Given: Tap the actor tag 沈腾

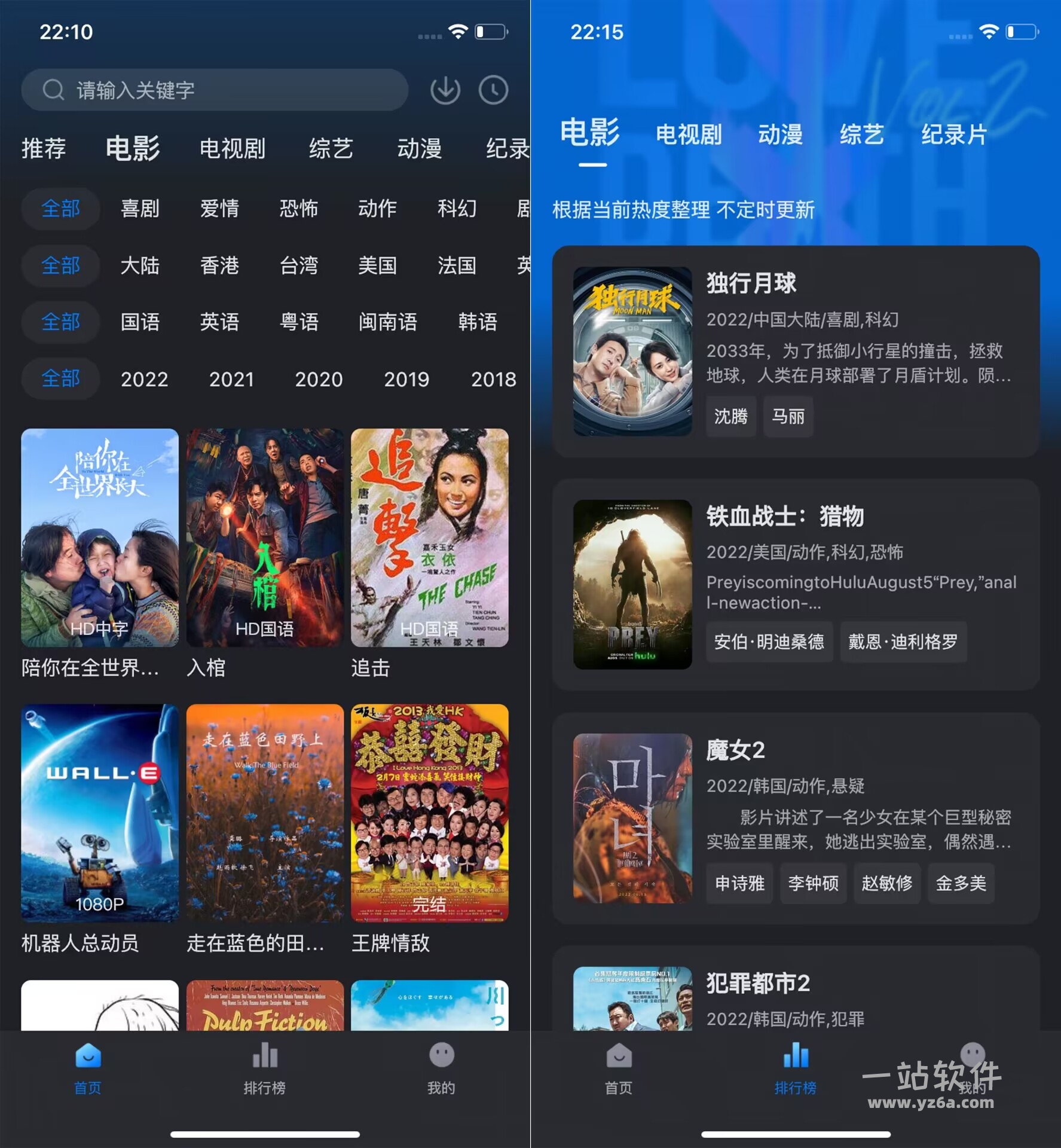Looking at the screenshot, I should (x=730, y=416).
